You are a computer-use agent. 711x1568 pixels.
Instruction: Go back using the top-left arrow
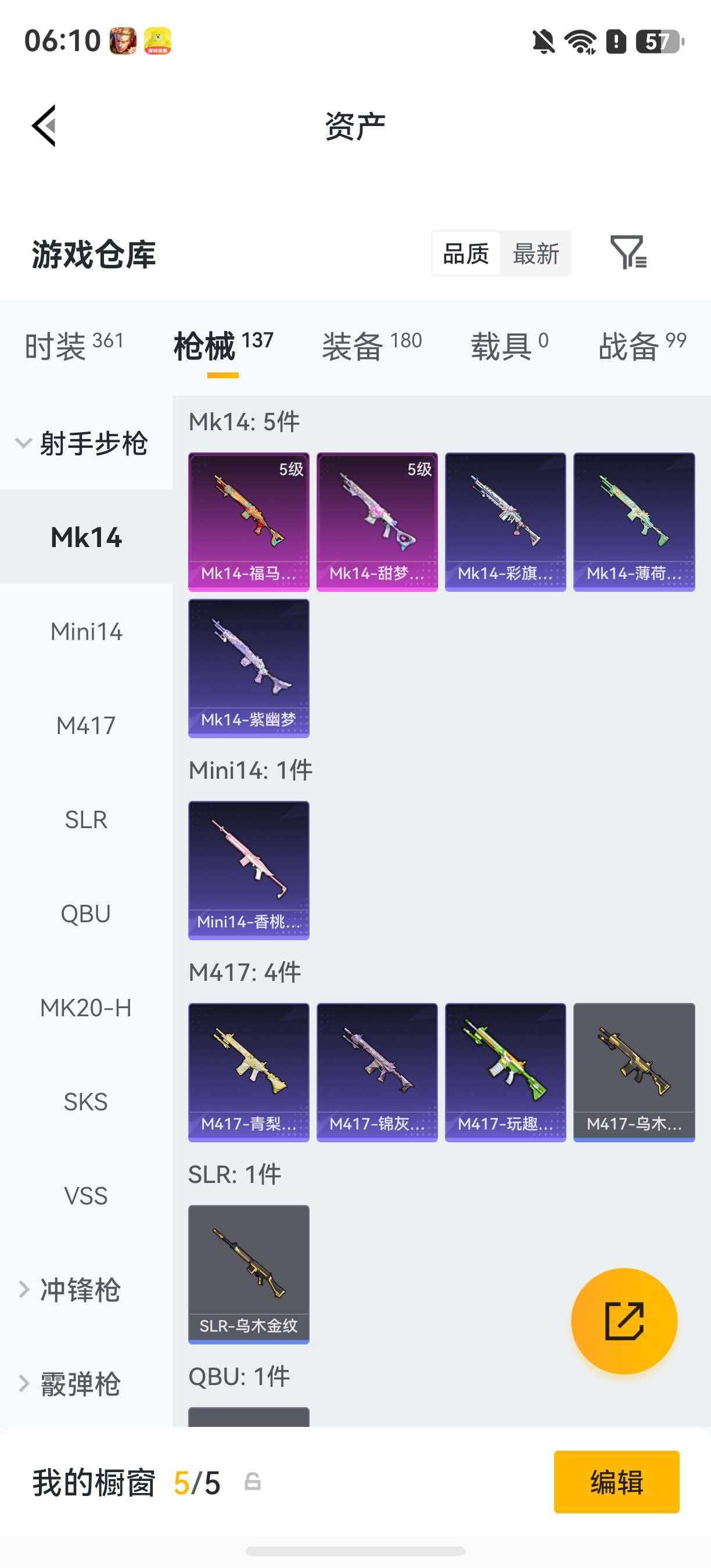(44, 126)
